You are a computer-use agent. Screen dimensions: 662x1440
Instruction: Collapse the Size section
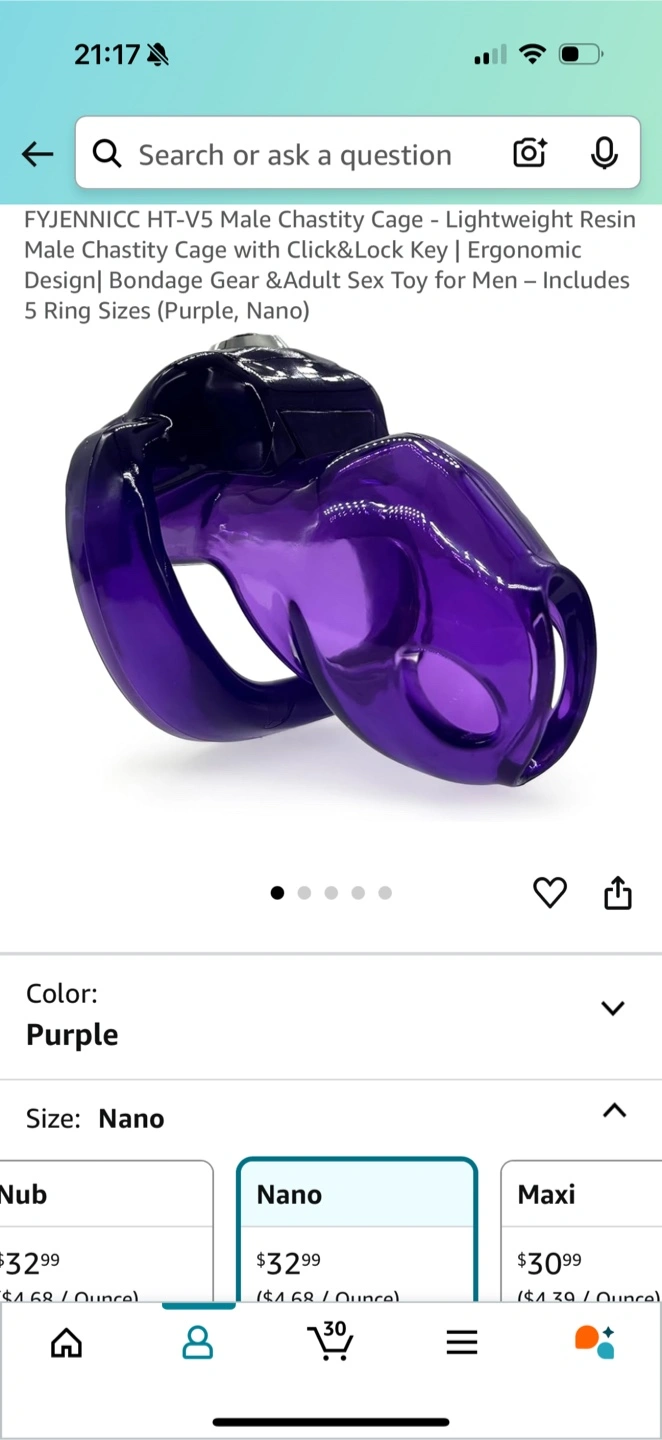click(x=614, y=1110)
